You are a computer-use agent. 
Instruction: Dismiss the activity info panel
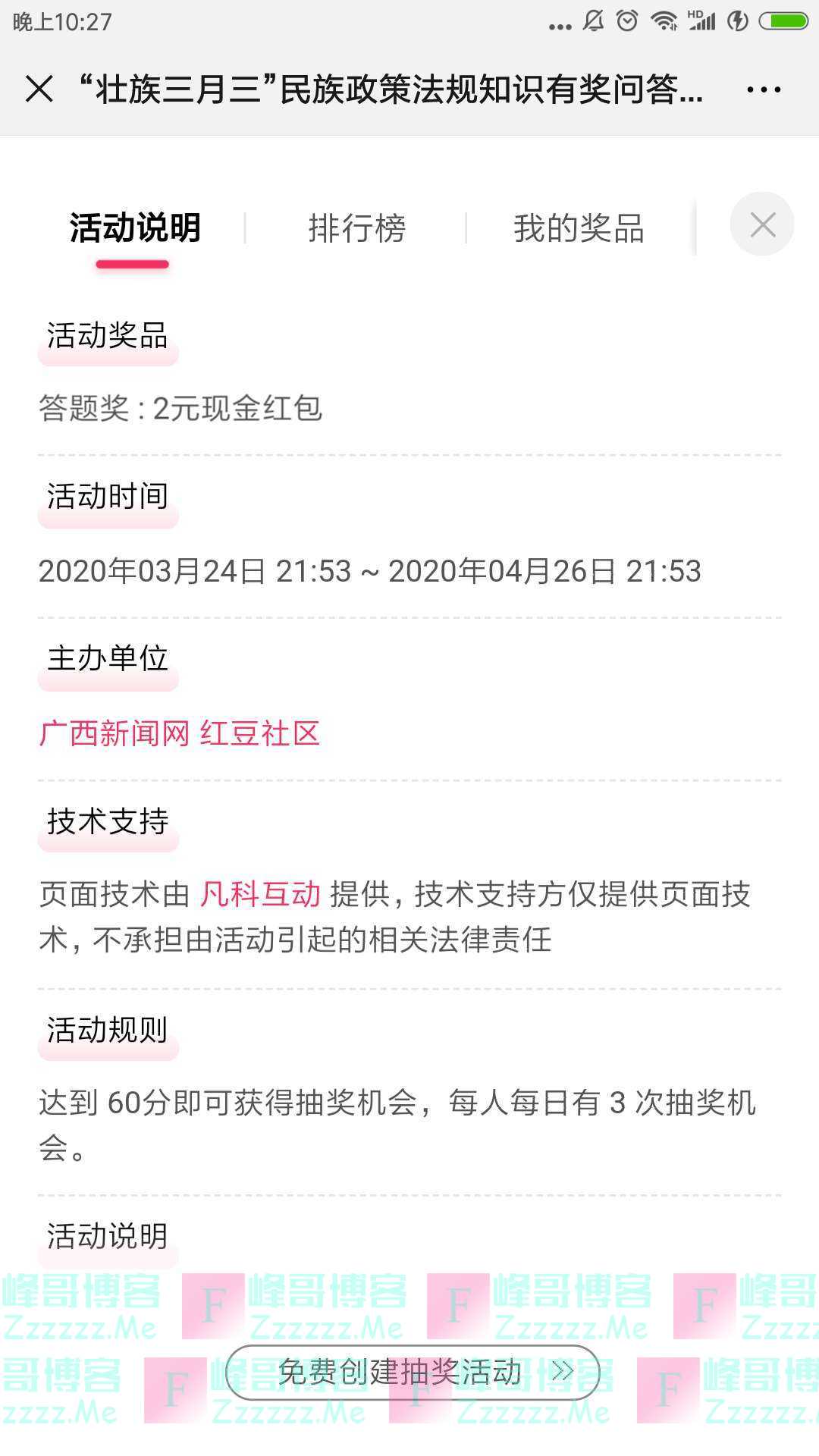(761, 224)
